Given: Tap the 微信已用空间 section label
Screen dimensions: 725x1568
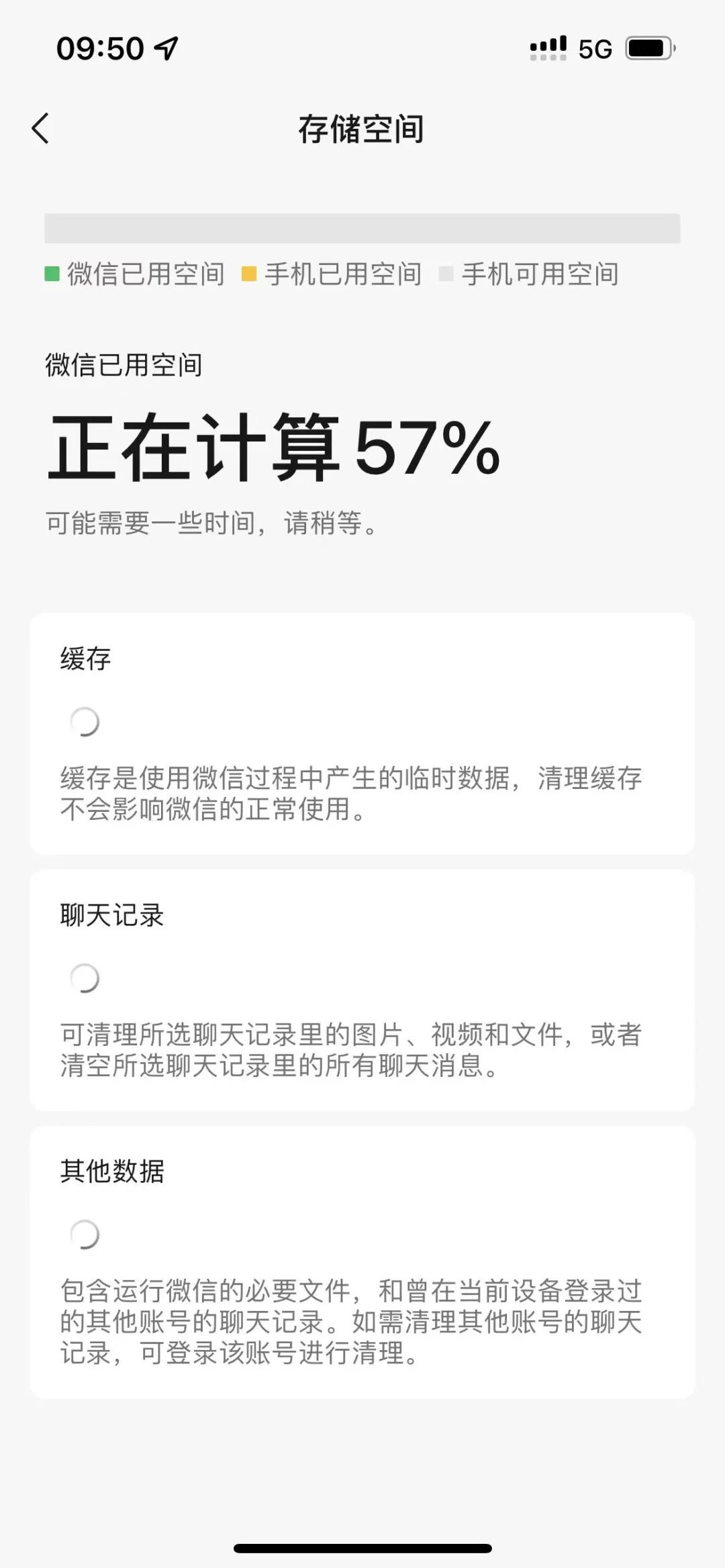Looking at the screenshot, I should pyautogui.click(x=121, y=364).
